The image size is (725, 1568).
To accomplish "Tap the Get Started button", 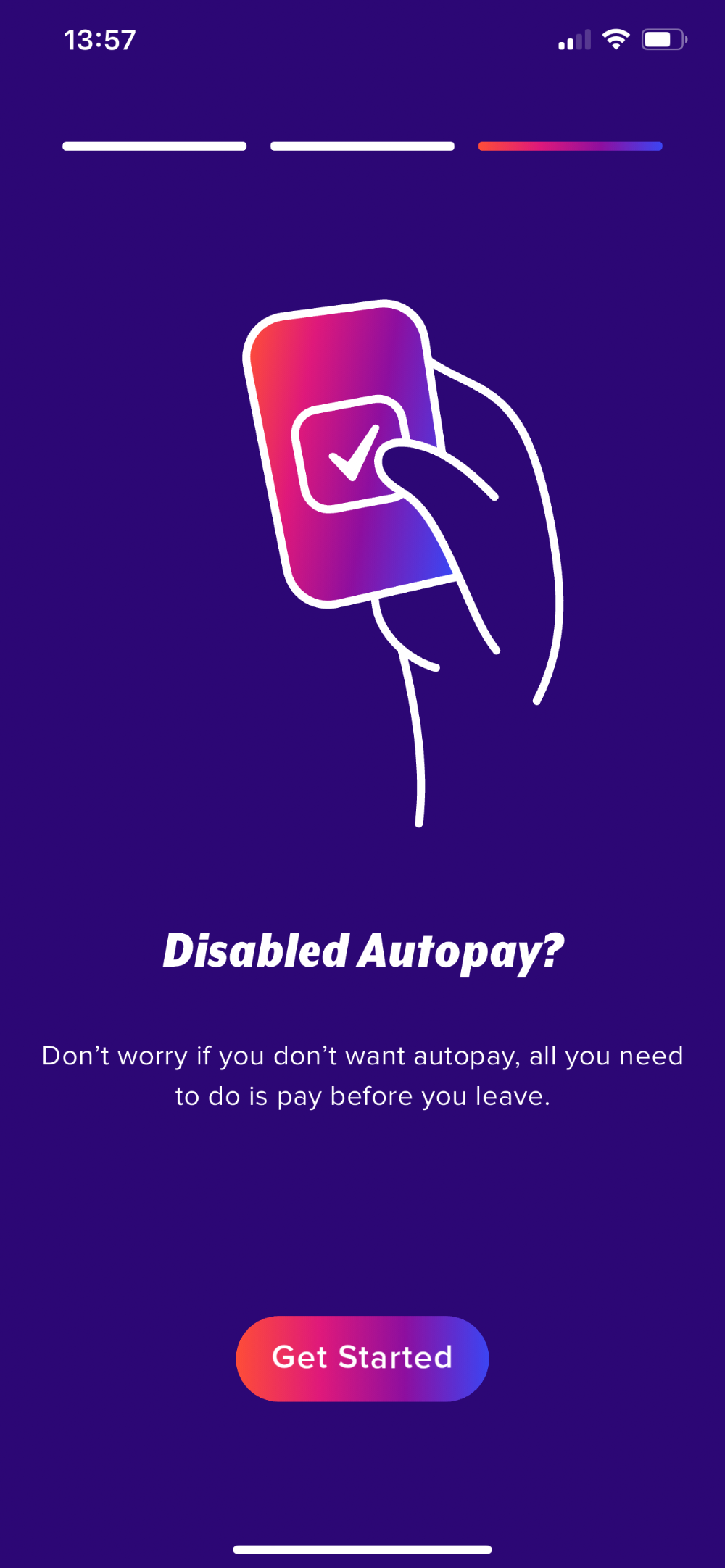I will (362, 1358).
